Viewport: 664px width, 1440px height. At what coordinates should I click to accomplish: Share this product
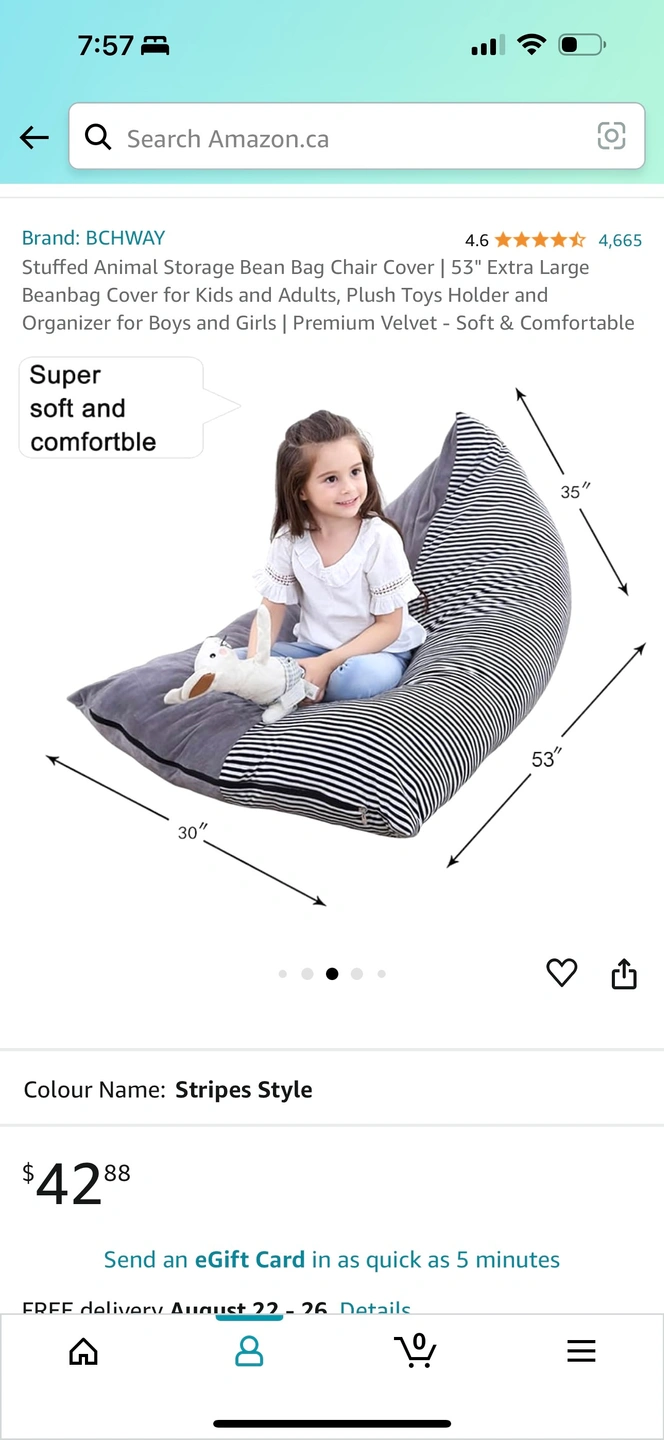[x=624, y=973]
